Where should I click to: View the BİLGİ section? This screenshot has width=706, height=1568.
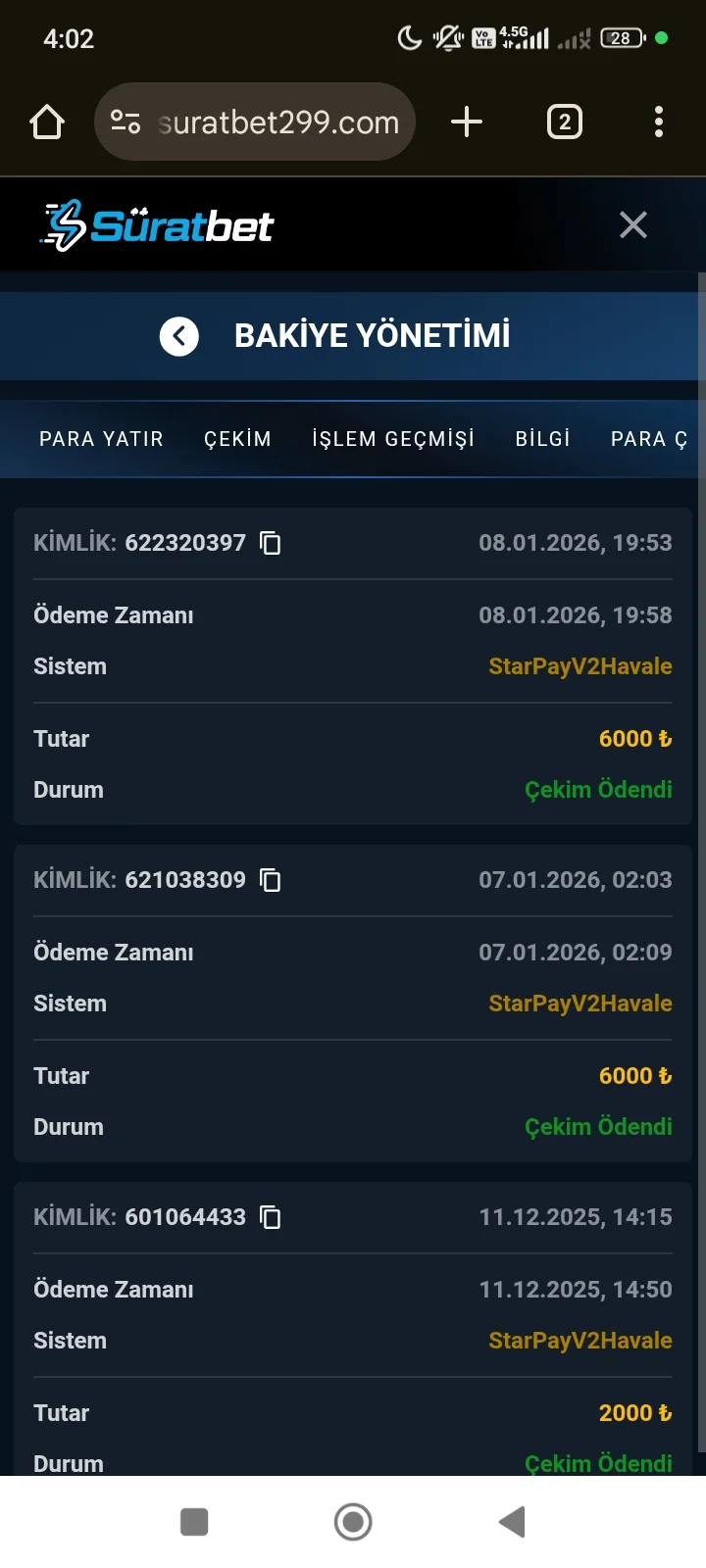(x=542, y=438)
